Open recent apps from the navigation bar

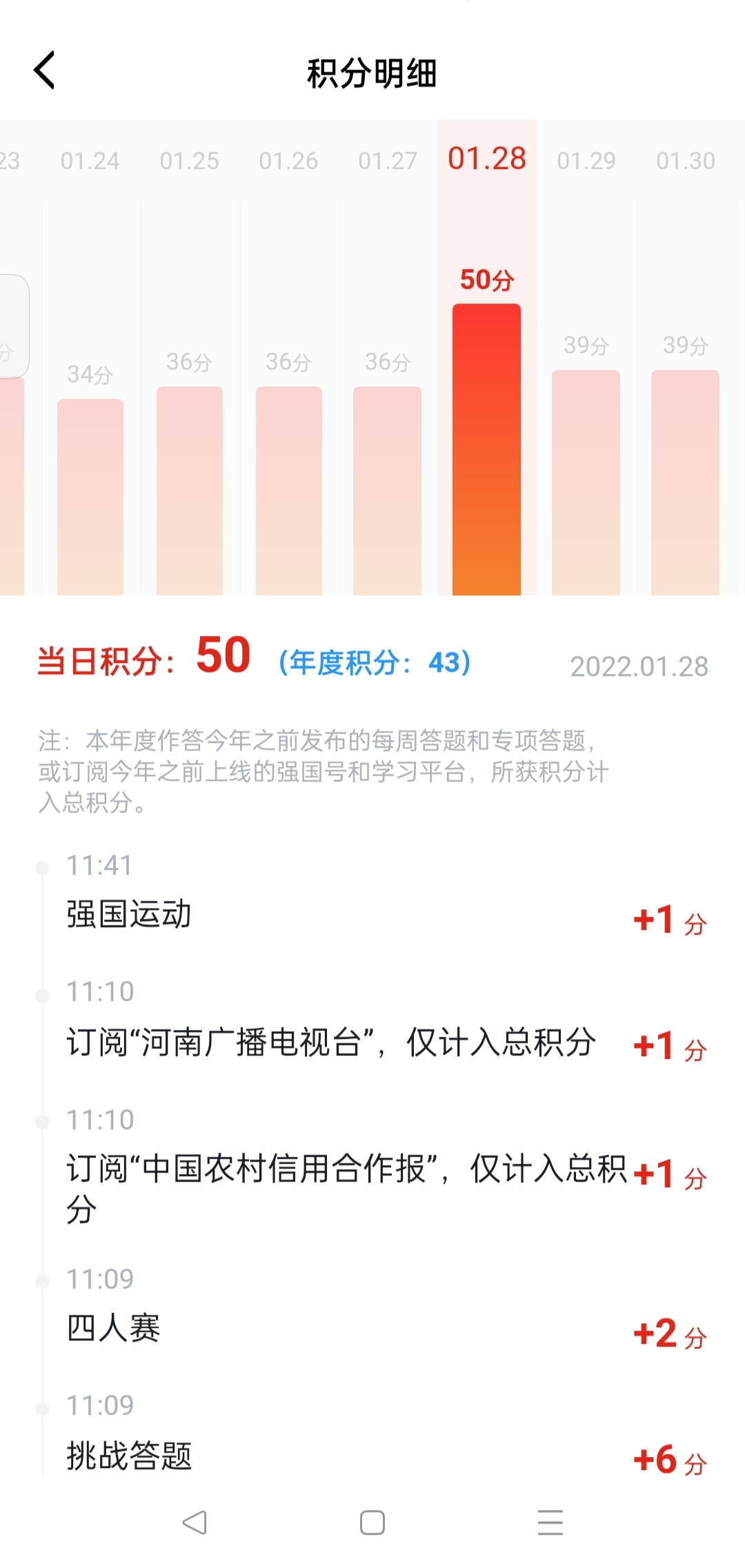click(550, 1522)
